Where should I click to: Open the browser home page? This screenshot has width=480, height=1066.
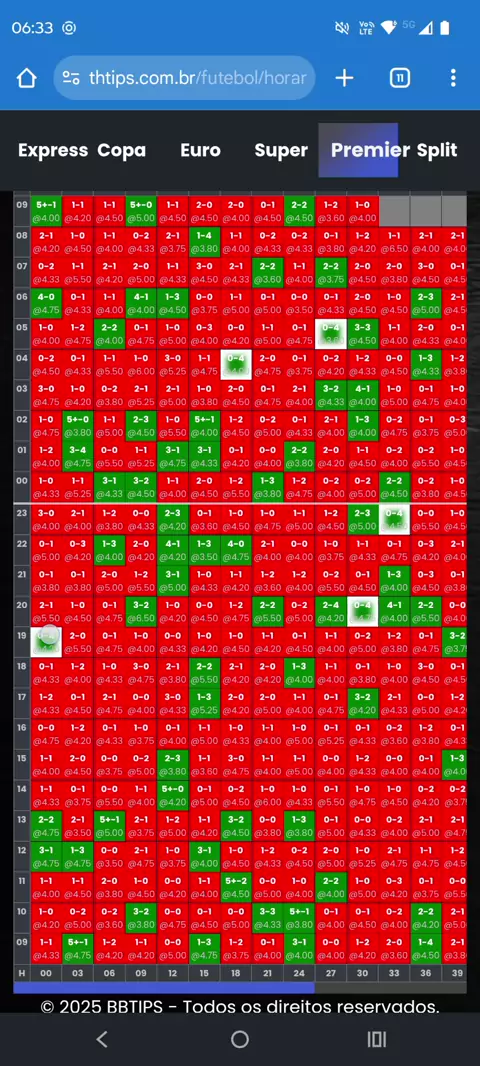(27, 78)
